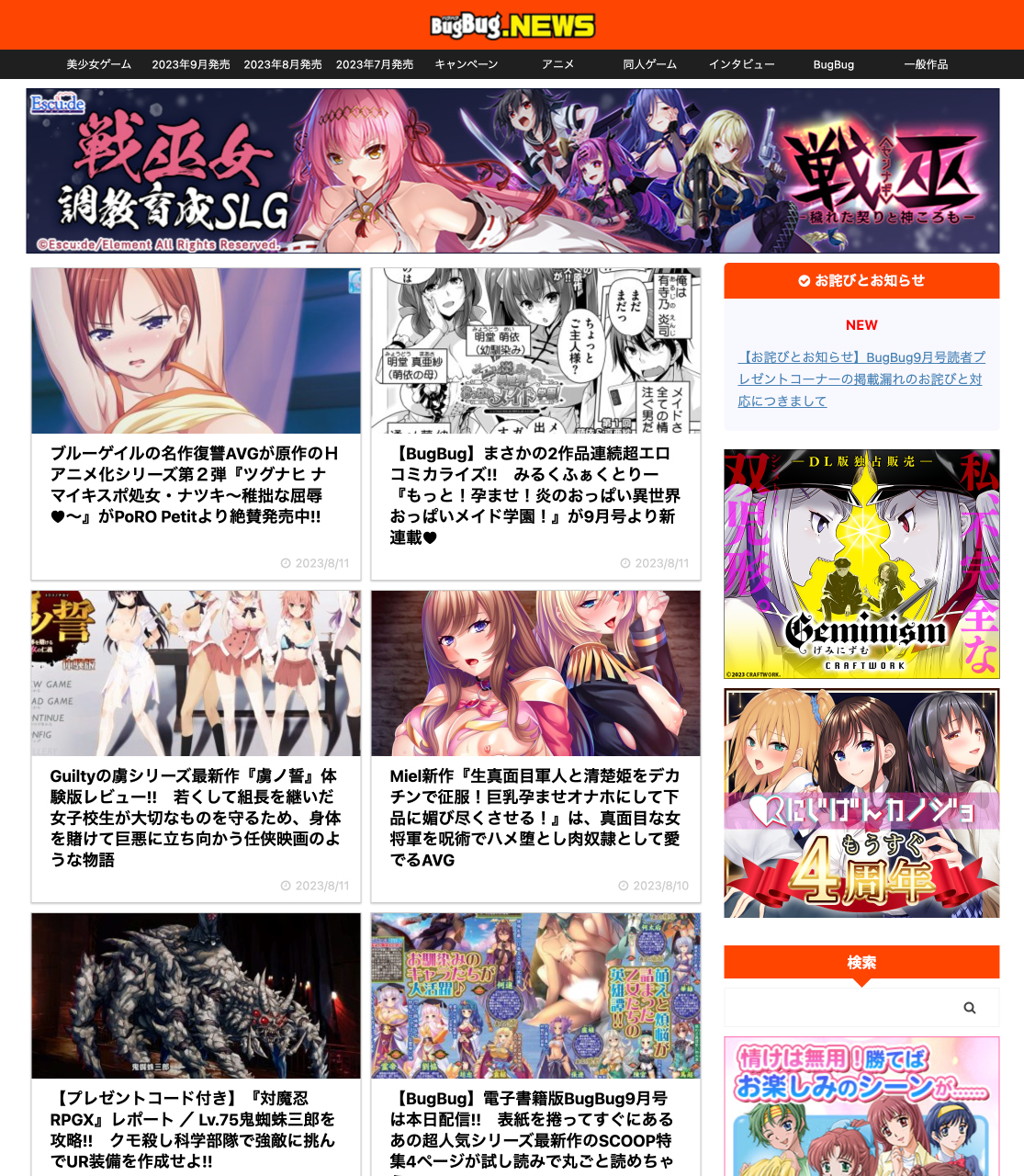Select the 2023年9月発売 category
The height and width of the screenshot is (1176, 1024).
click(191, 64)
